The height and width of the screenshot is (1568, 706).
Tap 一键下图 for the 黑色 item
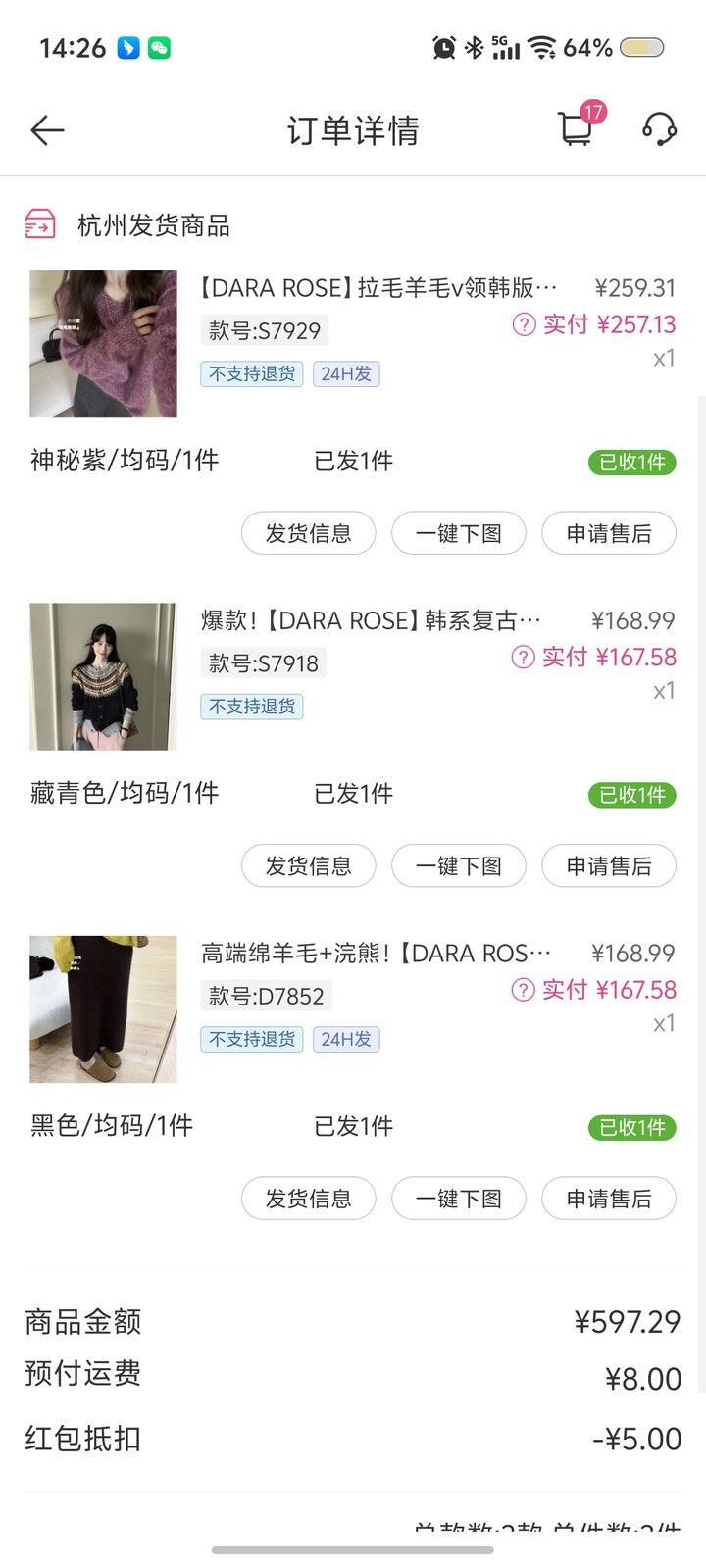tap(459, 1199)
